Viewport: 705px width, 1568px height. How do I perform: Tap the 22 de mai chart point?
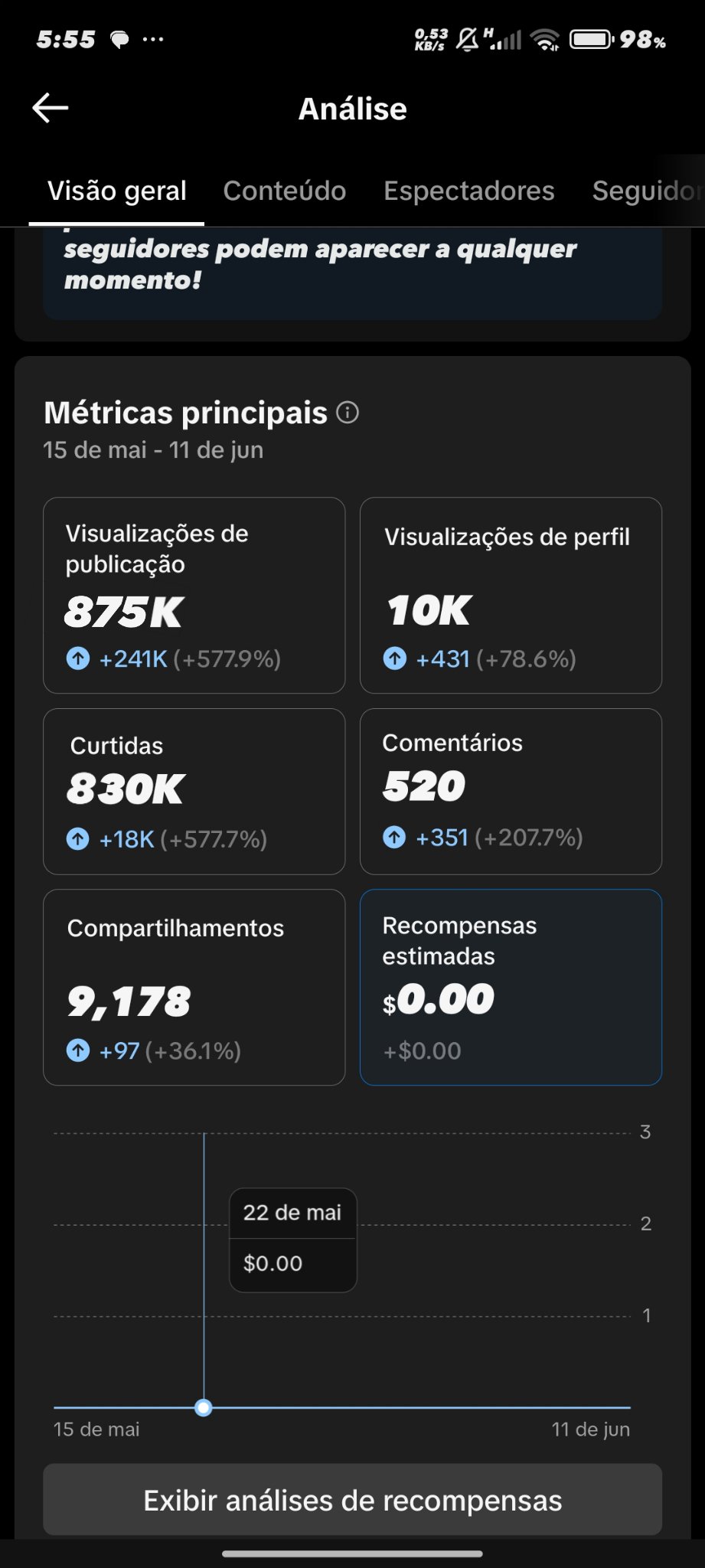[x=204, y=1407]
